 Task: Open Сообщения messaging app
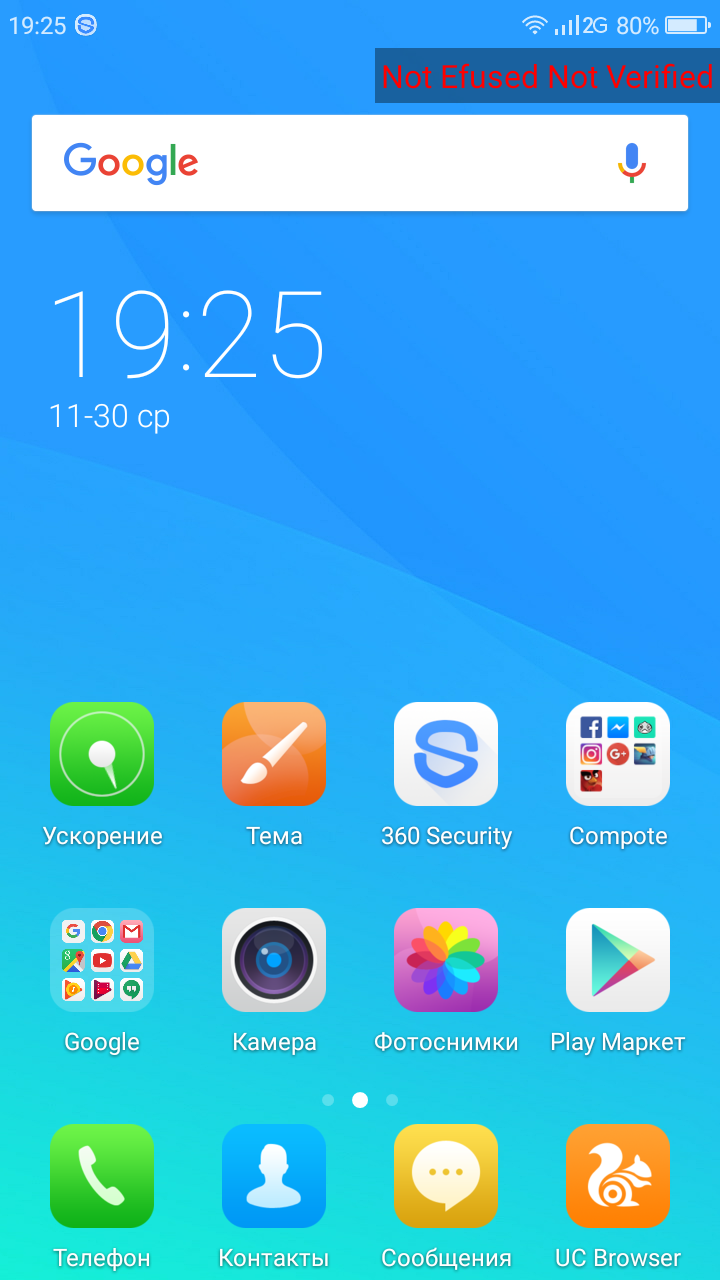446,1176
